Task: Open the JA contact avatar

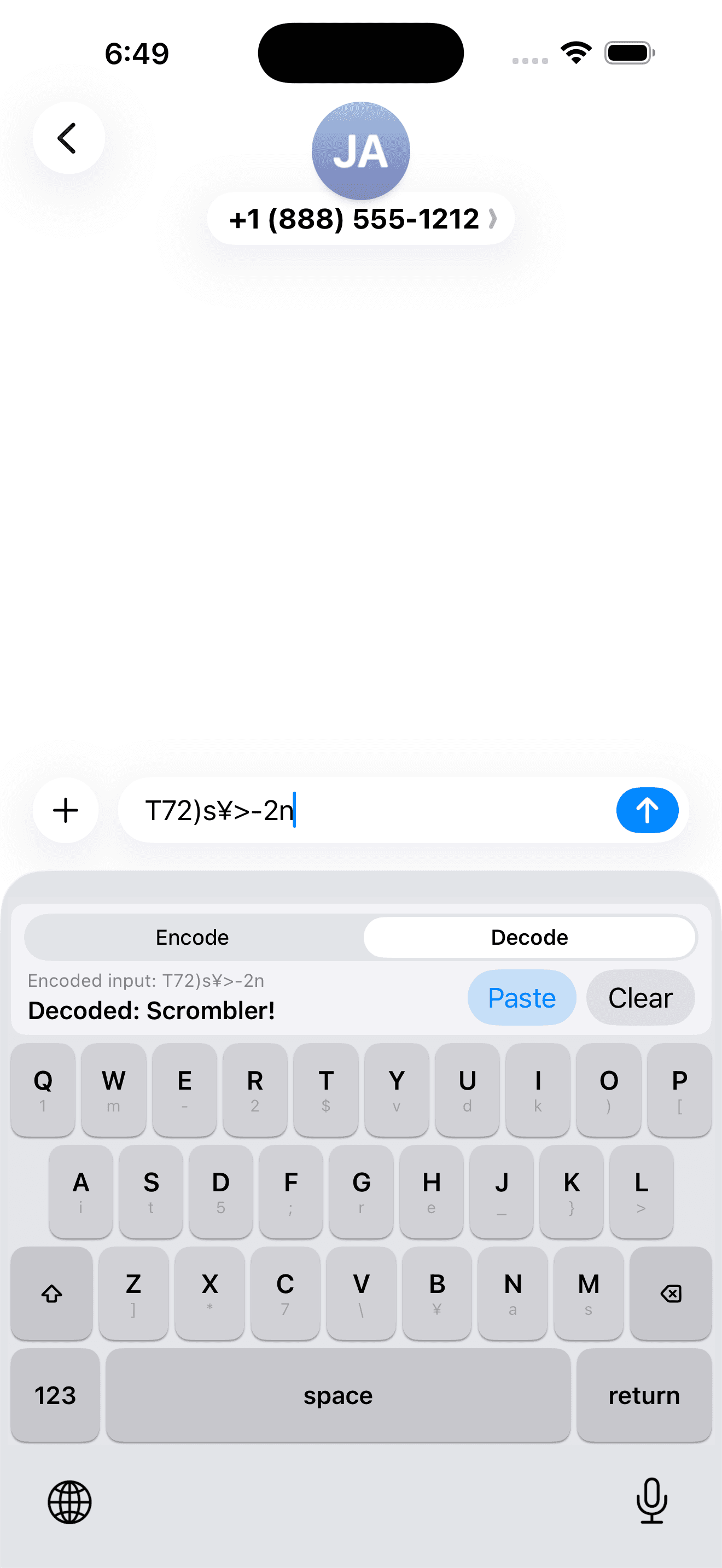Action: click(361, 150)
